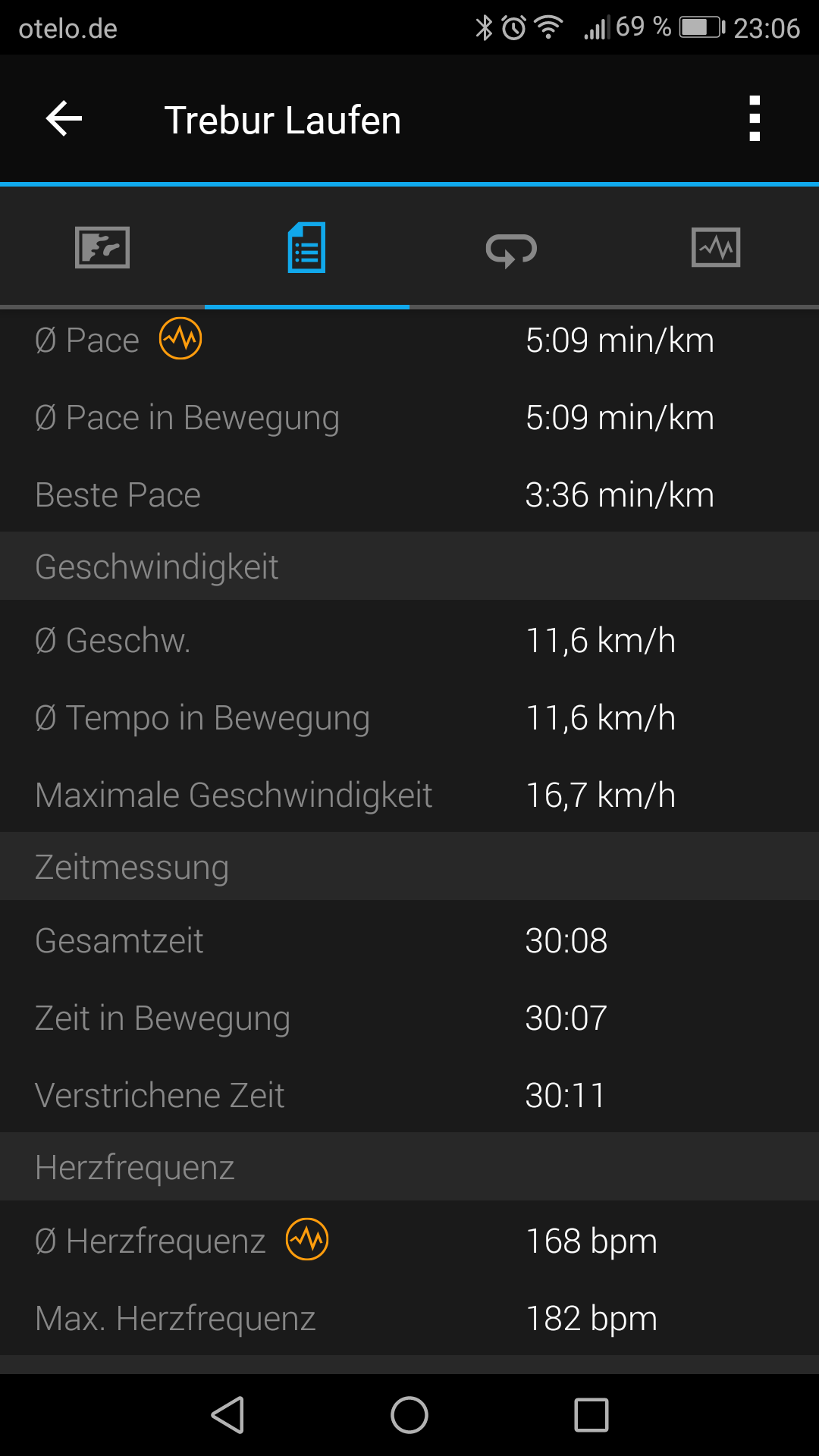819x1456 pixels.
Task: Tap the system home button
Action: pos(409,1415)
